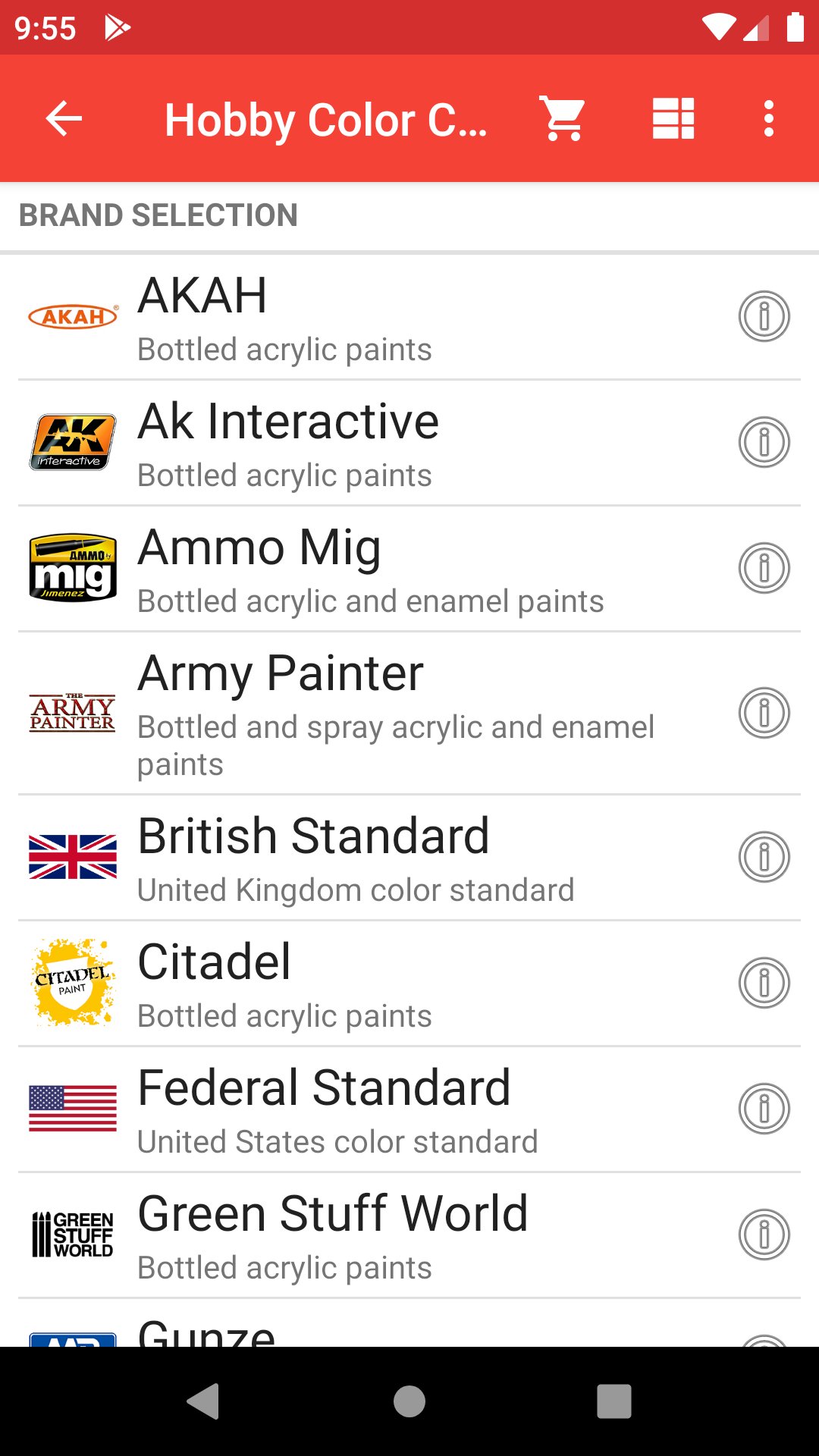The width and height of the screenshot is (819, 1456).
Task: View info about Ak Interactive
Action: tap(764, 442)
